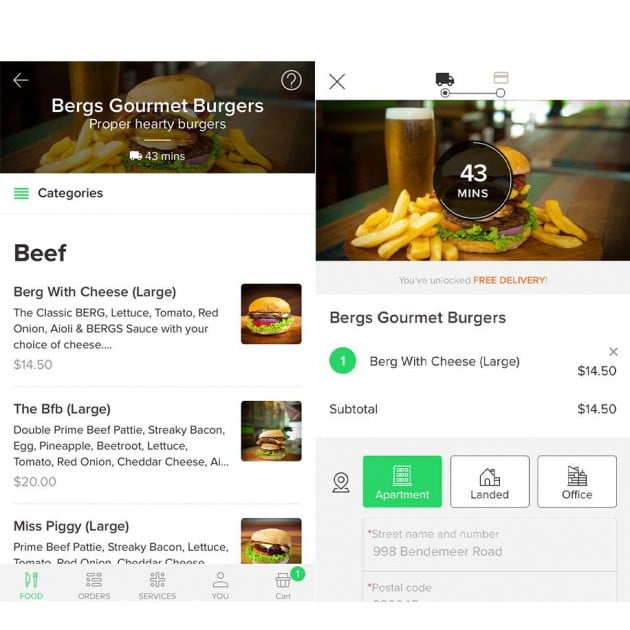Switch to the Food tab

tap(31, 584)
